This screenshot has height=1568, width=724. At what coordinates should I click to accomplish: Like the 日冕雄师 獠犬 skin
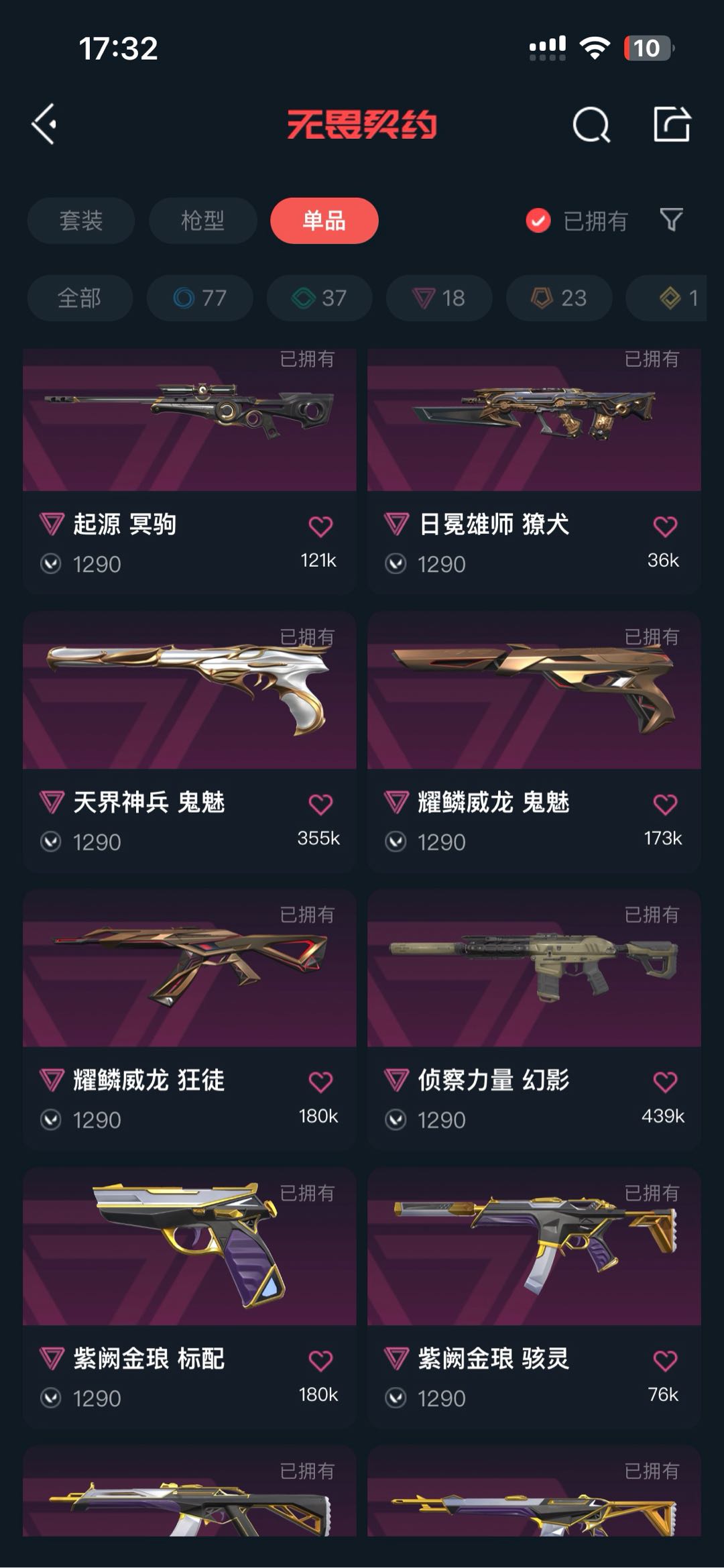pos(665,526)
